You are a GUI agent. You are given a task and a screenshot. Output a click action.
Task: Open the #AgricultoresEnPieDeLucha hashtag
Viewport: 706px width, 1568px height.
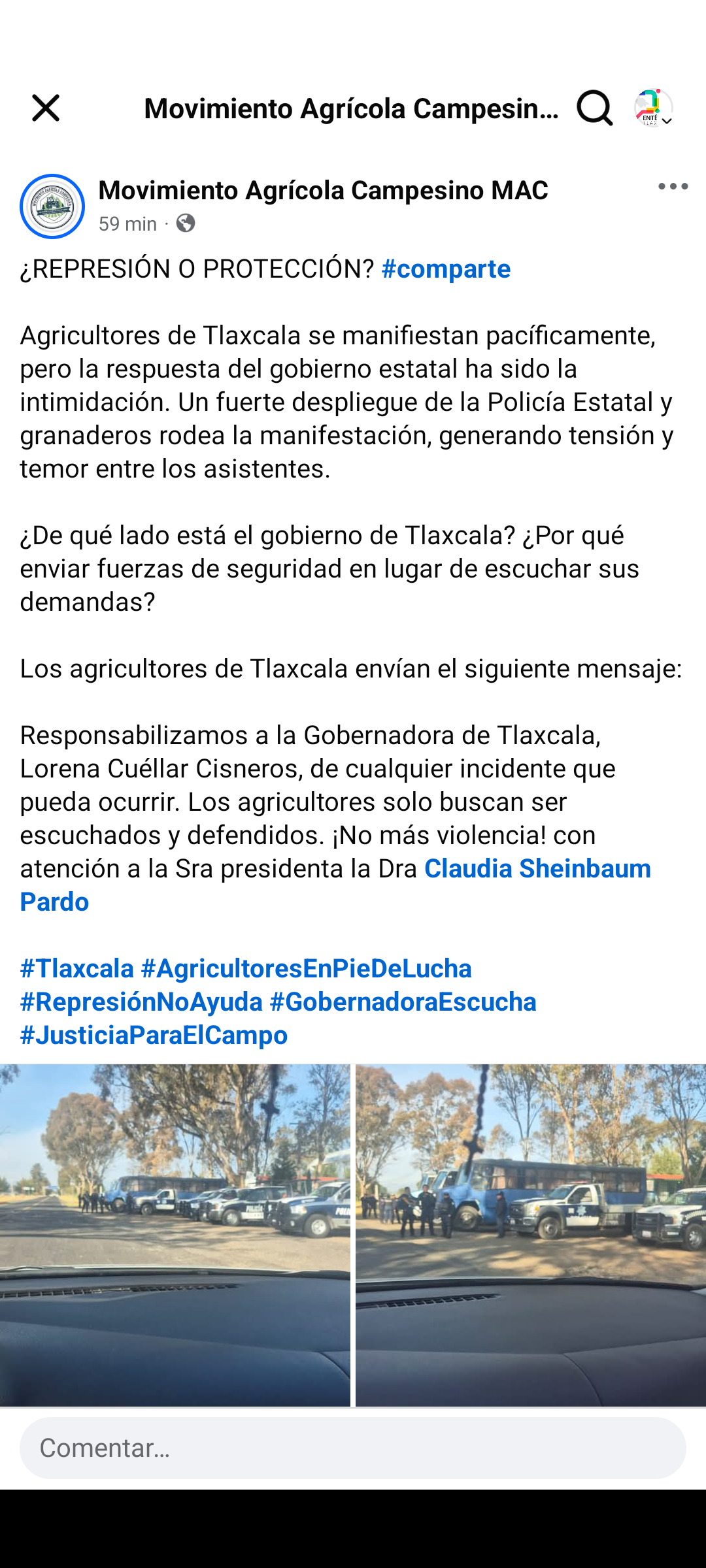click(x=307, y=969)
